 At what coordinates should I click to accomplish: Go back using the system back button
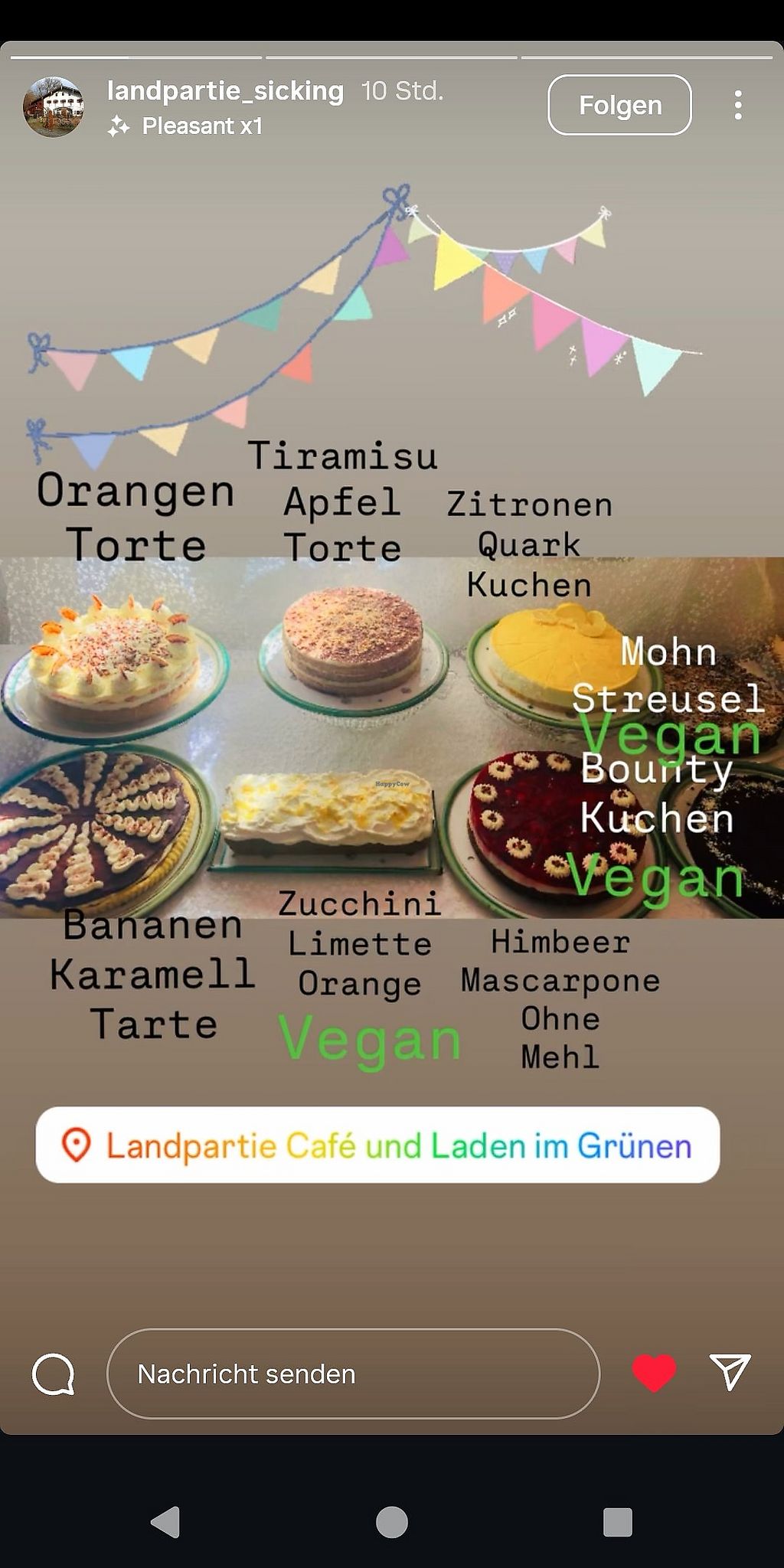click(x=165, y=1521)
